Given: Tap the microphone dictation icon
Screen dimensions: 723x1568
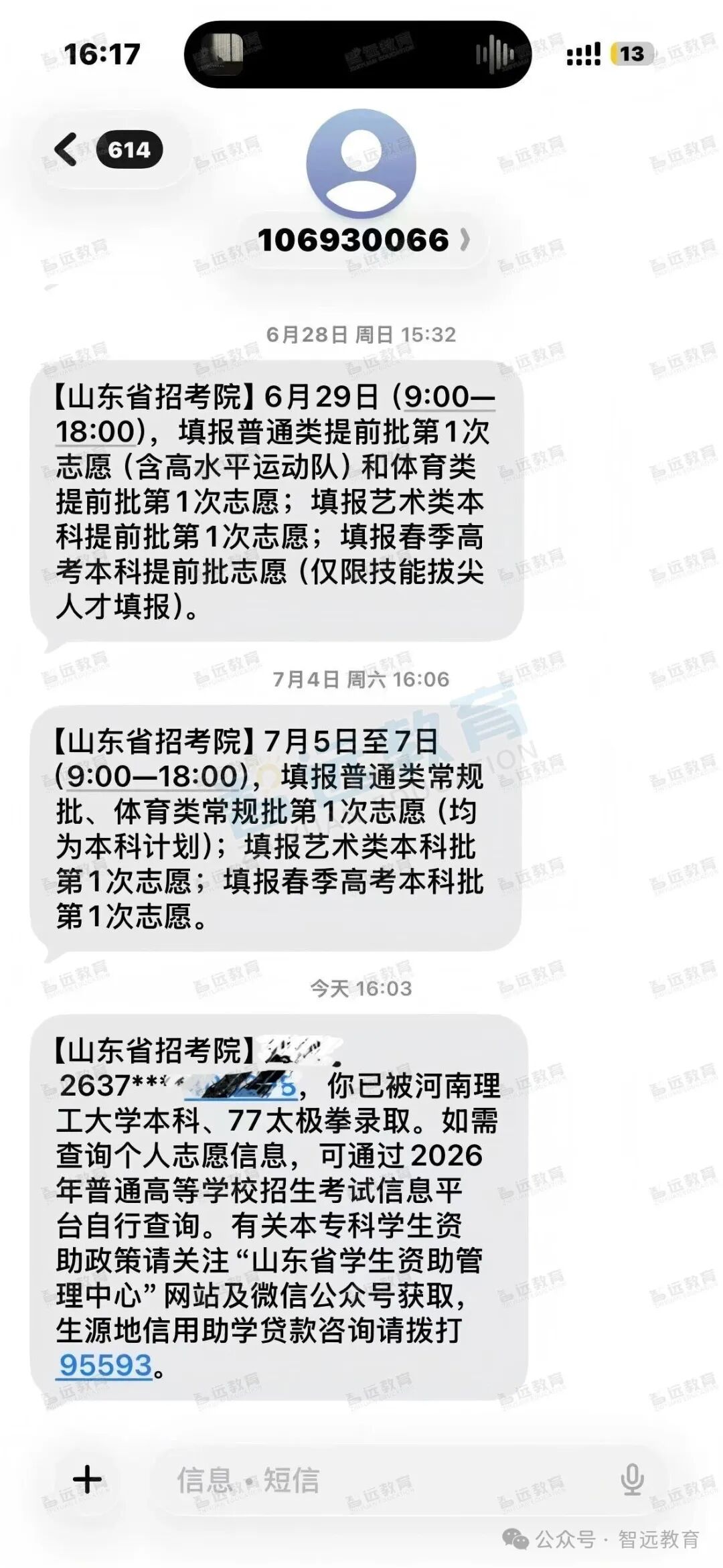Looking at the screenshot, I should click(632, 1480).
